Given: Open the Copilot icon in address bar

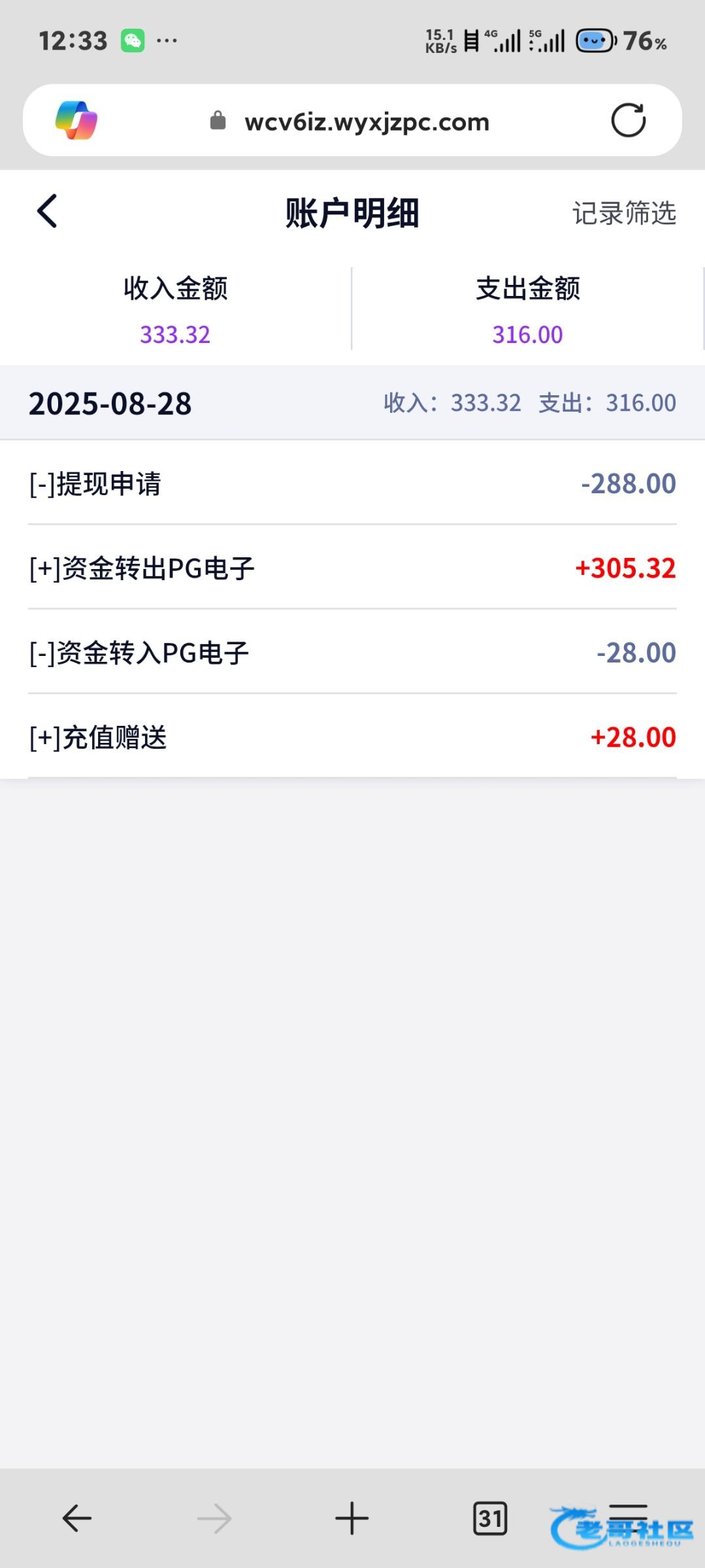Looking at the screenshot, I should point(76,121).
